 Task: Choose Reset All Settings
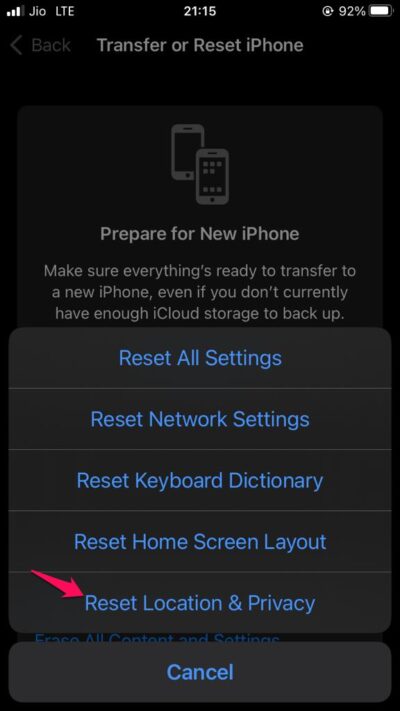coord(200,358)
